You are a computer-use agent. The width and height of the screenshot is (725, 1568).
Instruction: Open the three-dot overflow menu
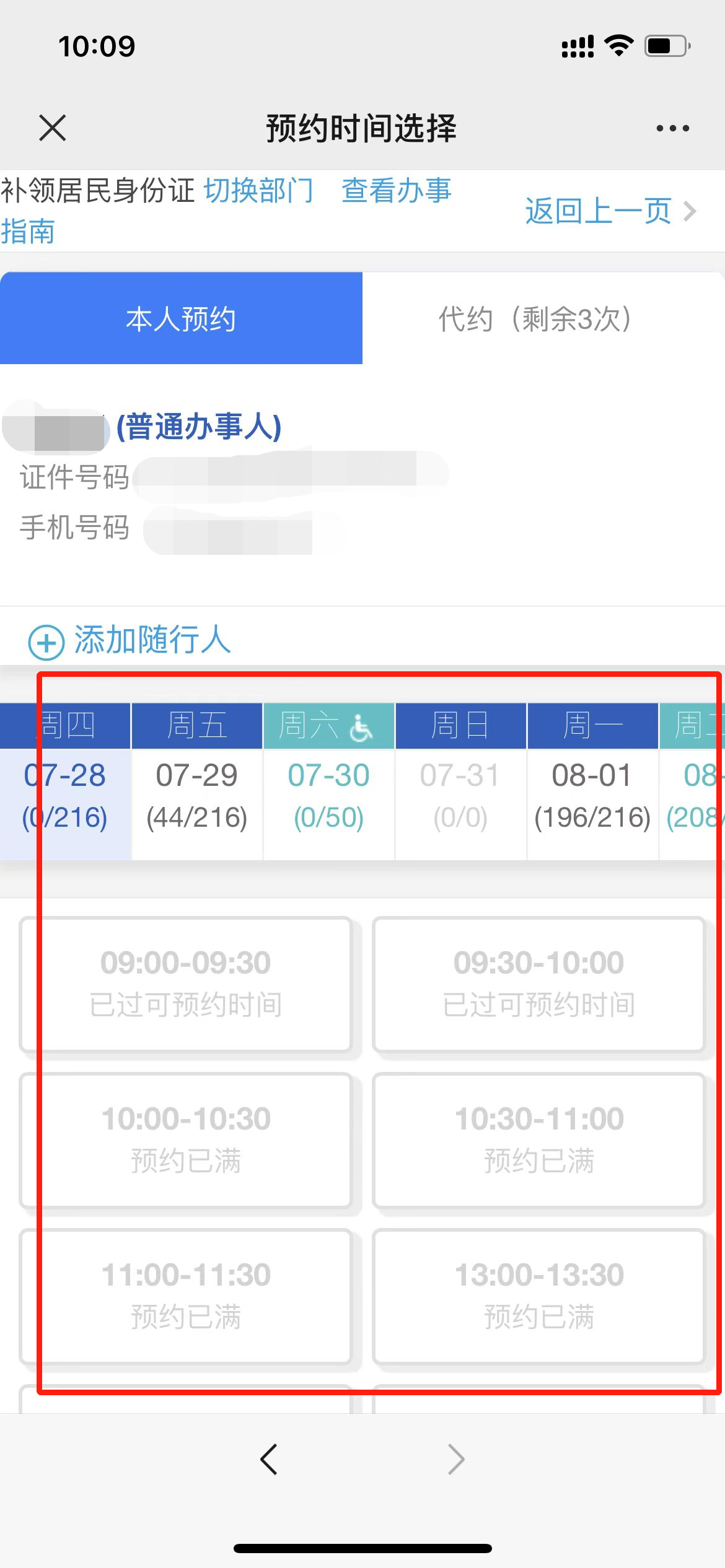pyautogui.click(x=672, y=128)
